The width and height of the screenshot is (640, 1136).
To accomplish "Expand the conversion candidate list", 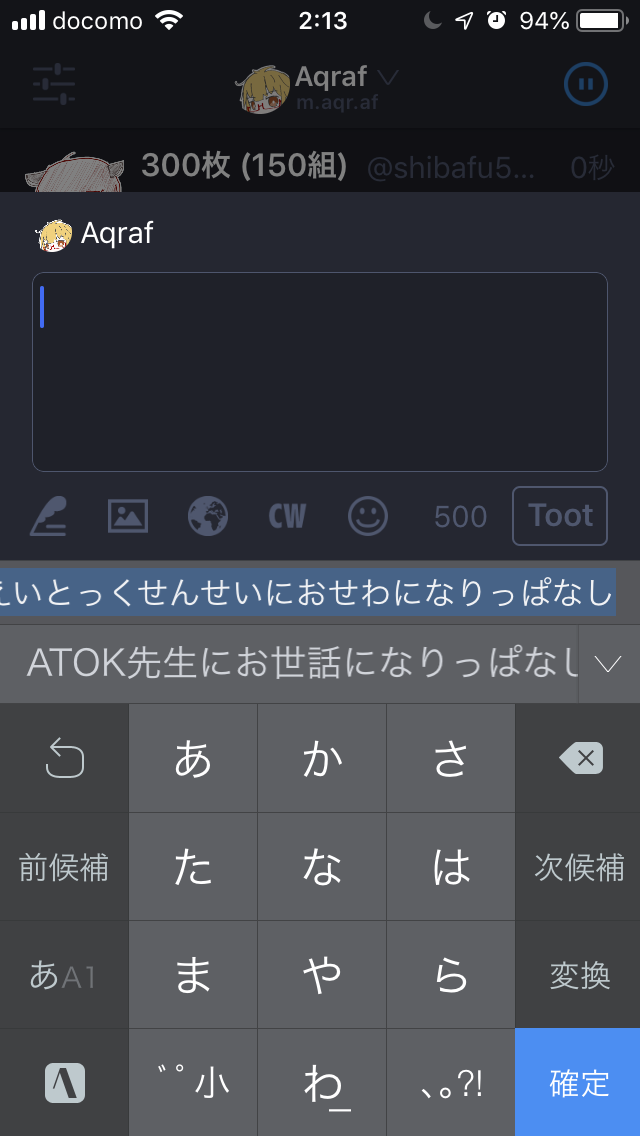I will pyautogui.click(x=608, y=663).
